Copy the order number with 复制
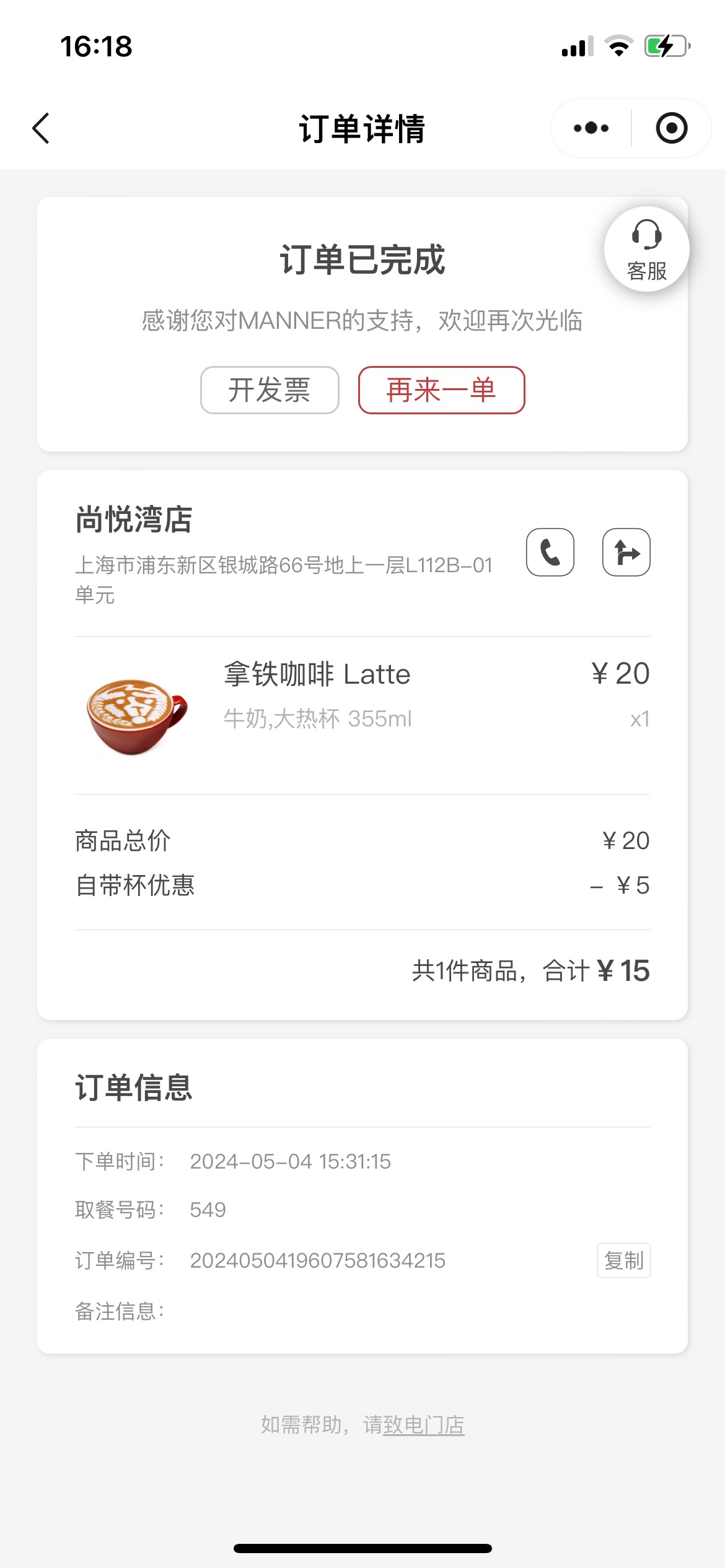The image size is (725, 1568). (x=624, y=1260)
